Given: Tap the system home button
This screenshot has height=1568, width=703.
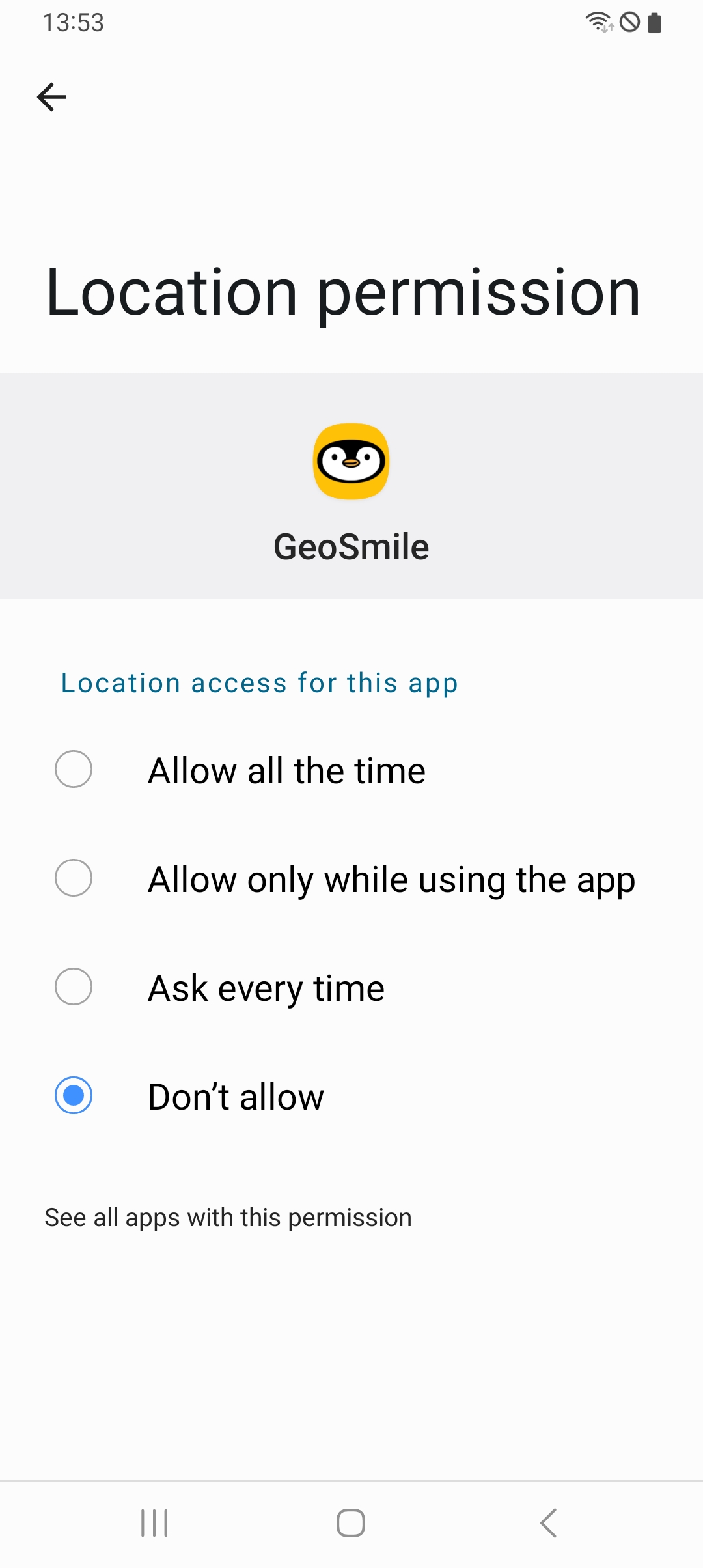Looking at the screenshot, I should click(x=351, y=1523).
